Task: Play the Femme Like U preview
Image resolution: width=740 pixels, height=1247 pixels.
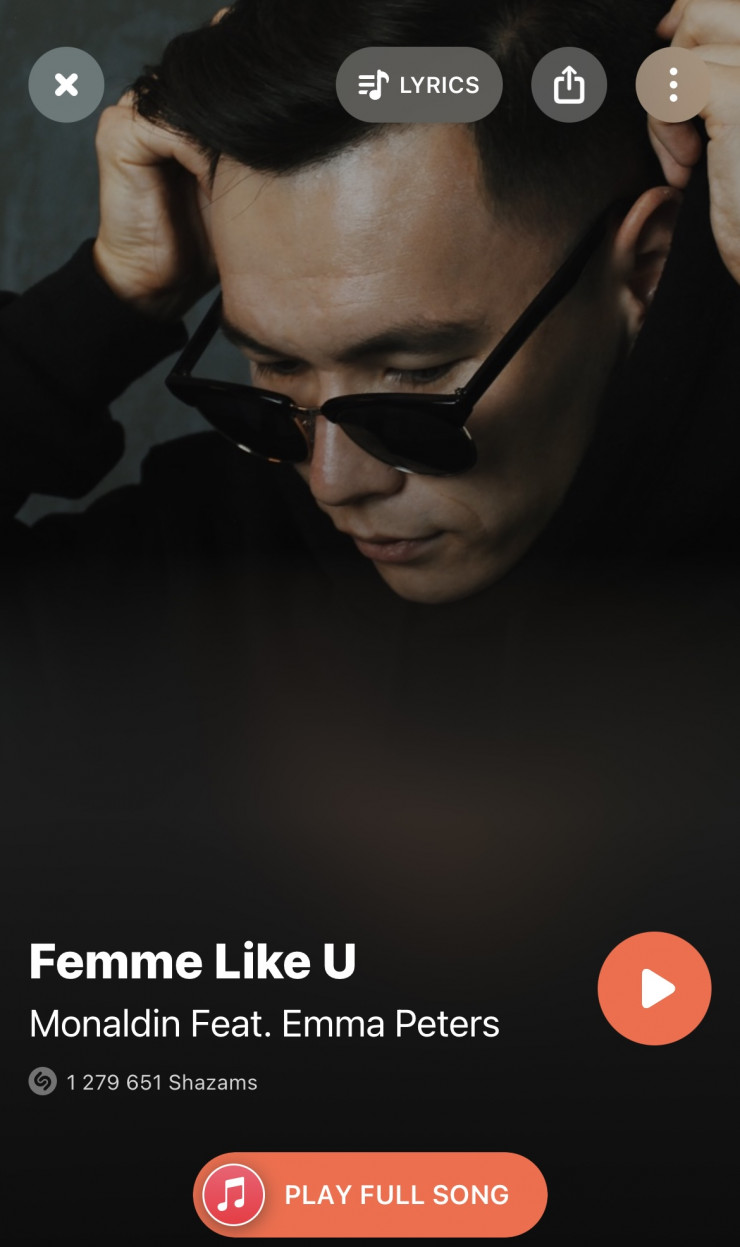Action: coord(654,988)
